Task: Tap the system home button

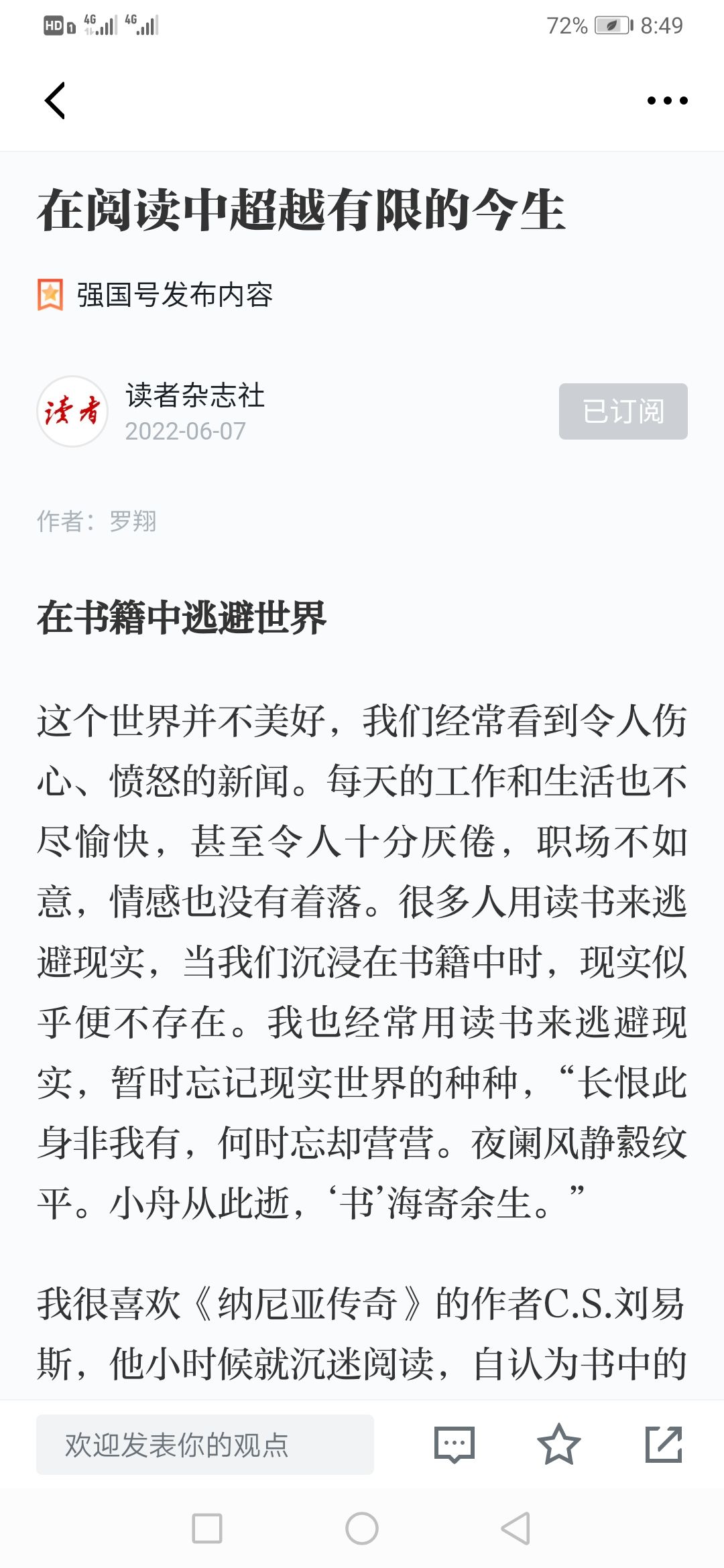Action: (x=362, y=1528)
